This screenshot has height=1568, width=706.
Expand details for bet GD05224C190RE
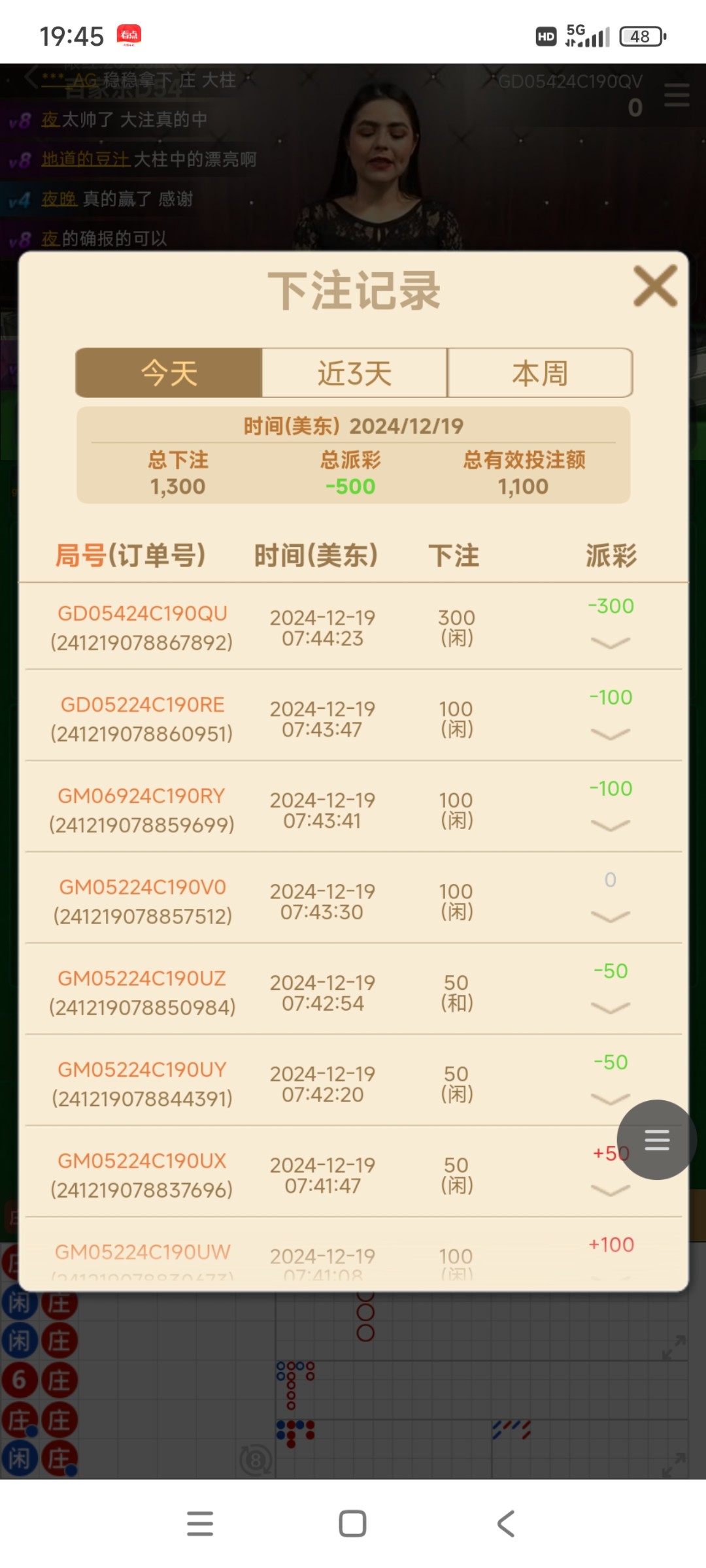(x=610, y=734)
